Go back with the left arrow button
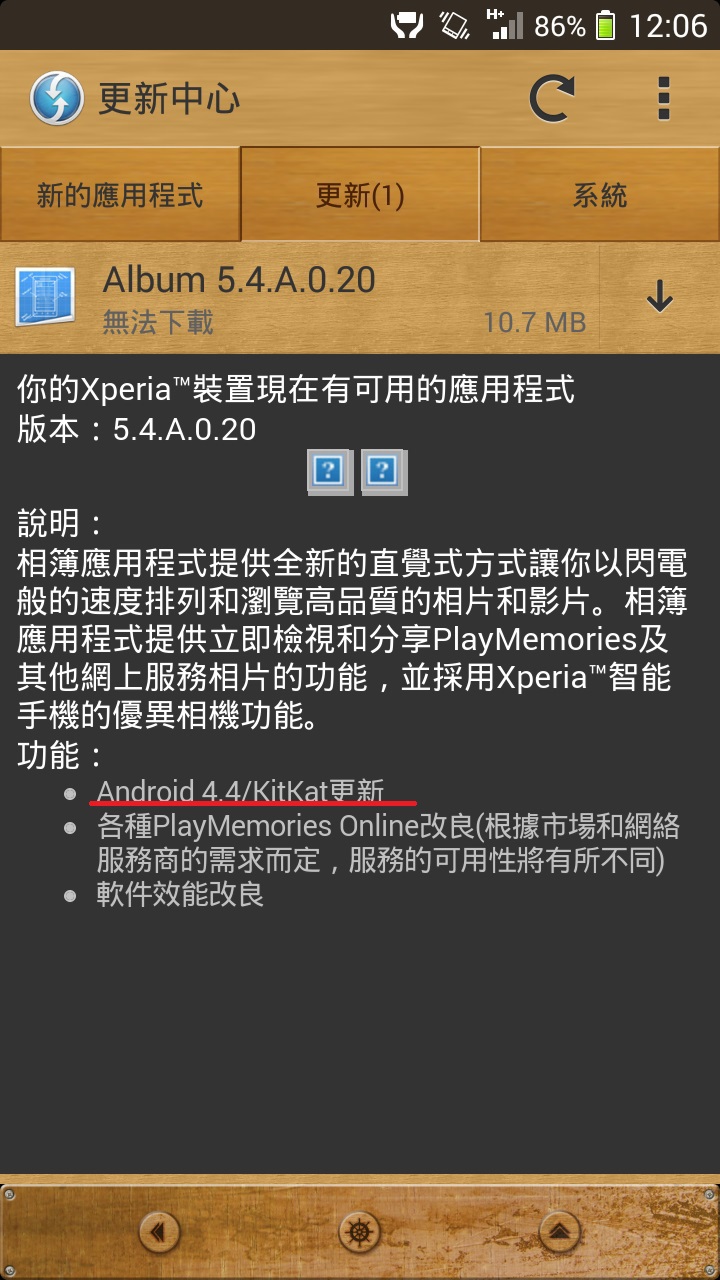The width and height of the screenshot is (720, 1280). coord(159,1231)
